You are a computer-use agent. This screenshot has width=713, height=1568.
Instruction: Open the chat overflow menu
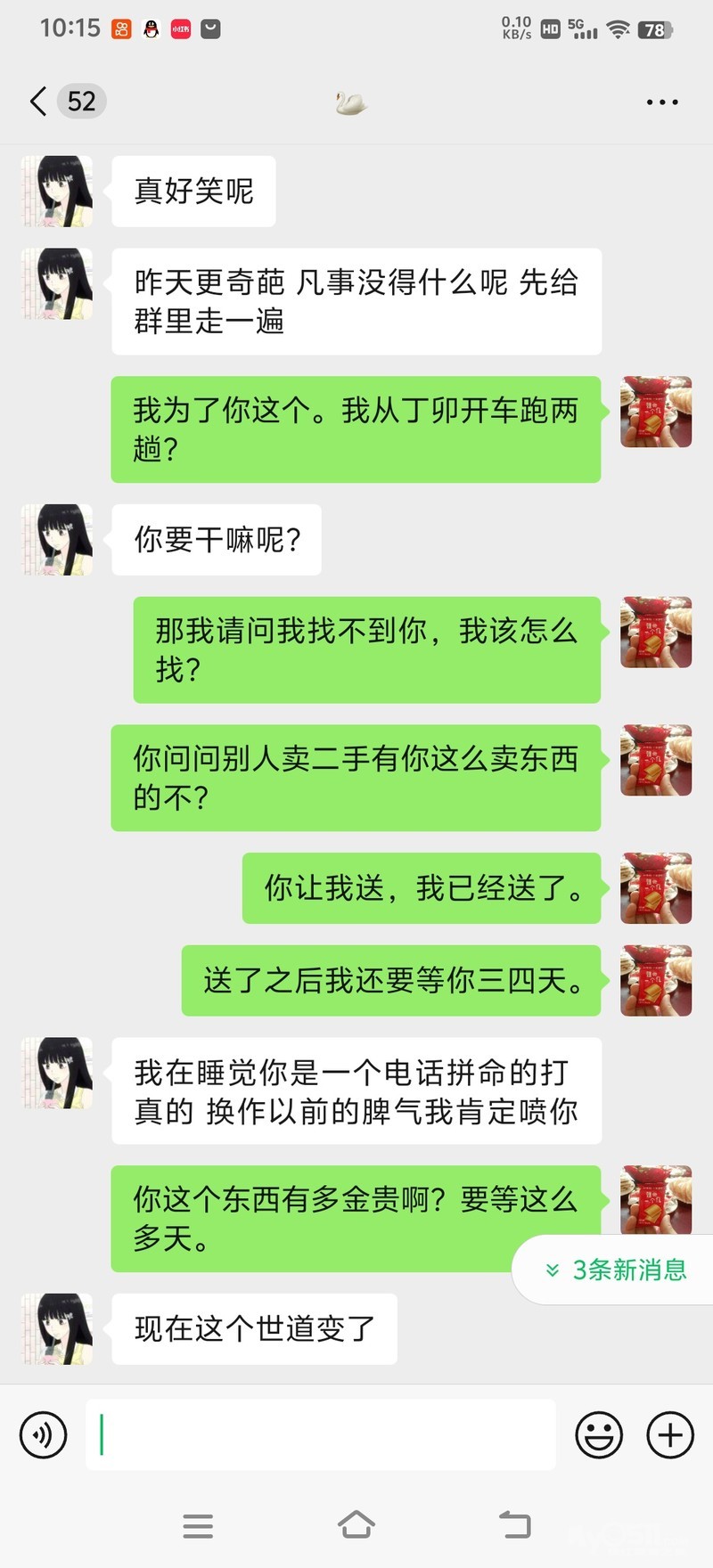[x=661, y=102]
